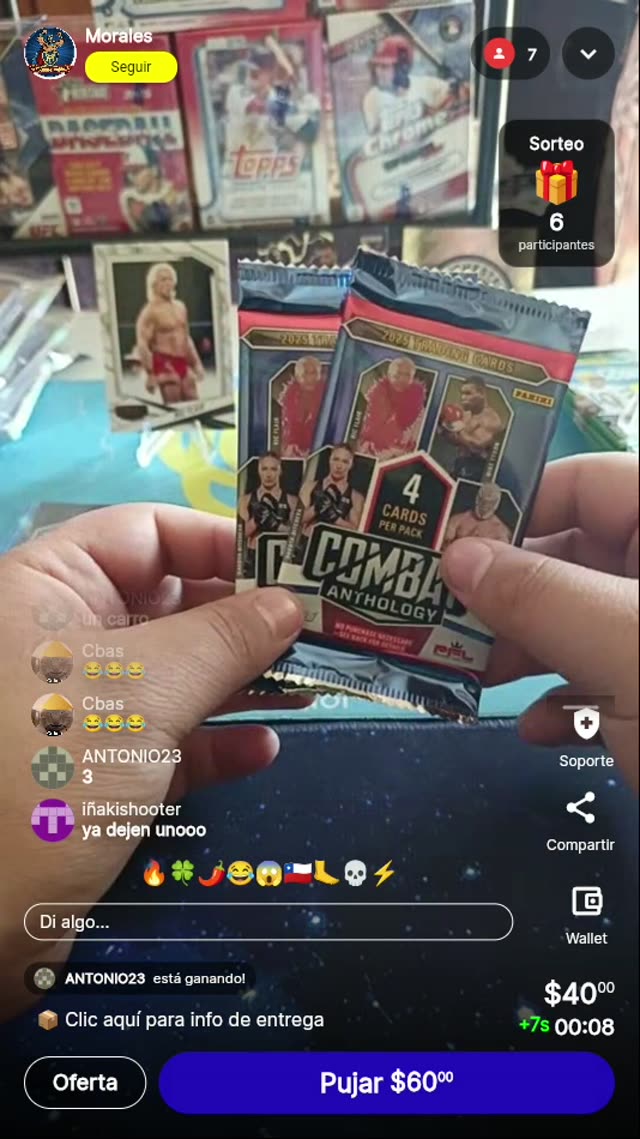Image resolution: width=640 pixels, height=1139 pixels.
Task: Tap the 'Di algo...' chat field
Action: coord(268,922)
